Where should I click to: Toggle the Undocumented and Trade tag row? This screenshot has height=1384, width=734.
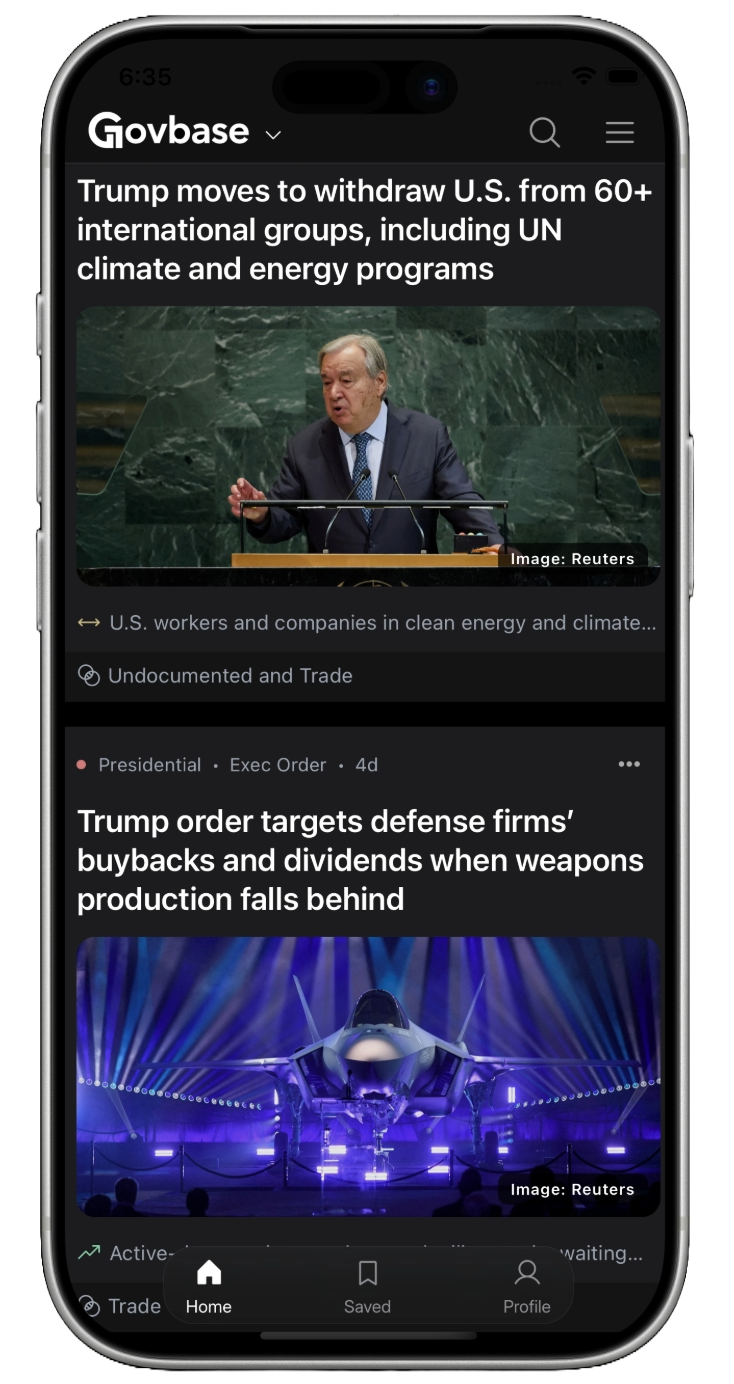pyautogui.click(x=229, y=675)
